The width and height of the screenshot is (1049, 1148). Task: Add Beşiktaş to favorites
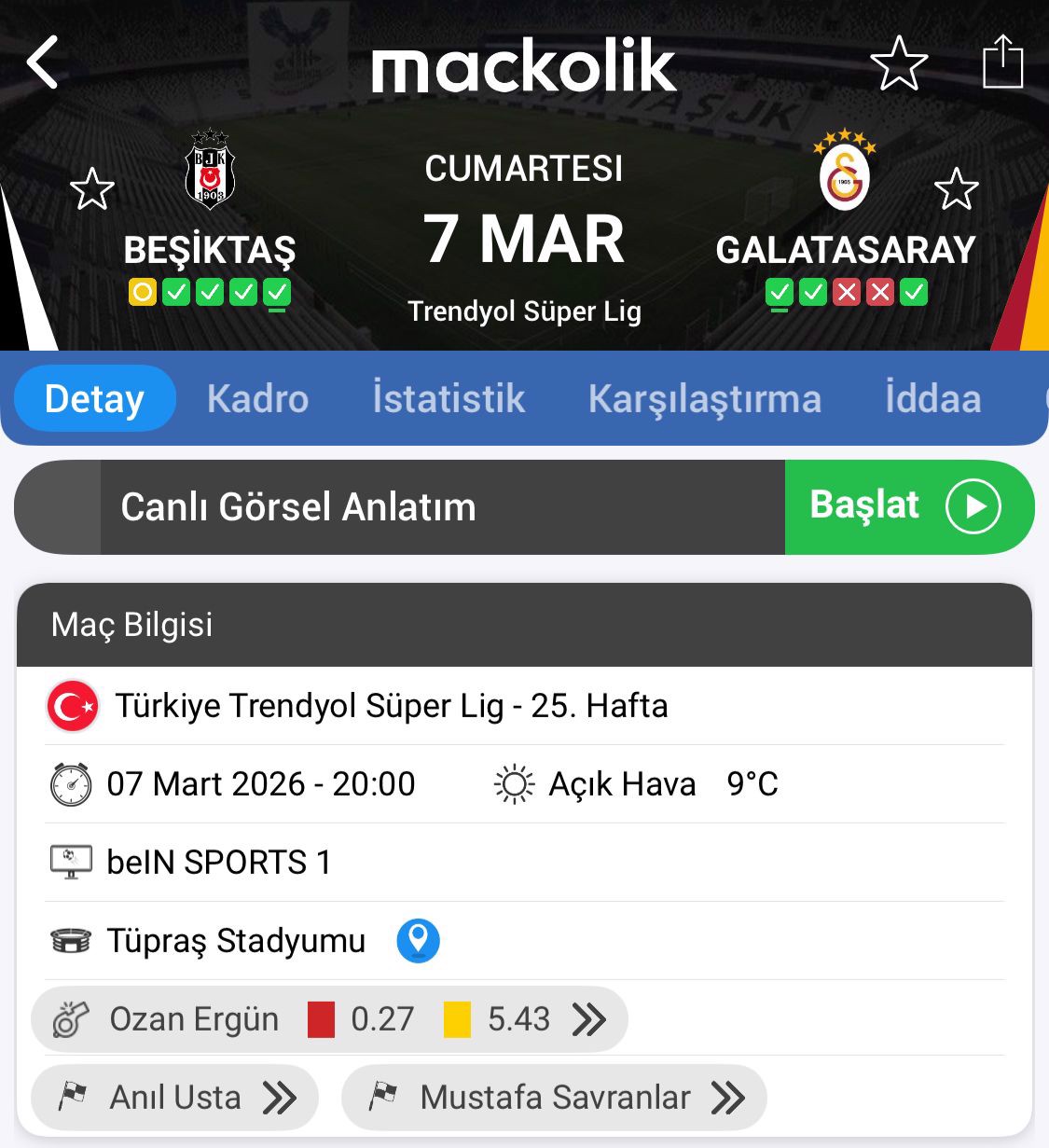[92, 189]
